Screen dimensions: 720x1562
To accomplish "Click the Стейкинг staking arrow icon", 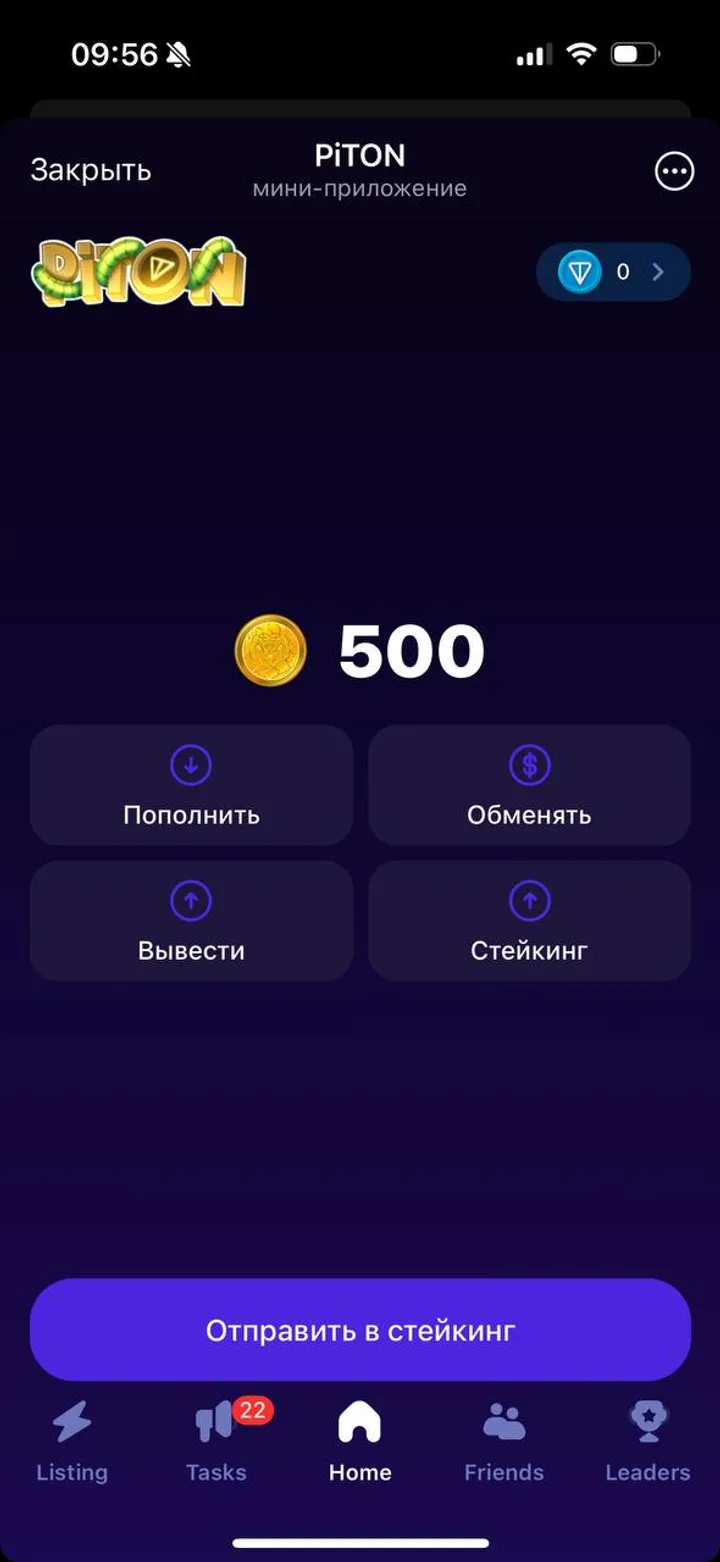I will click(x=529, y=900).
